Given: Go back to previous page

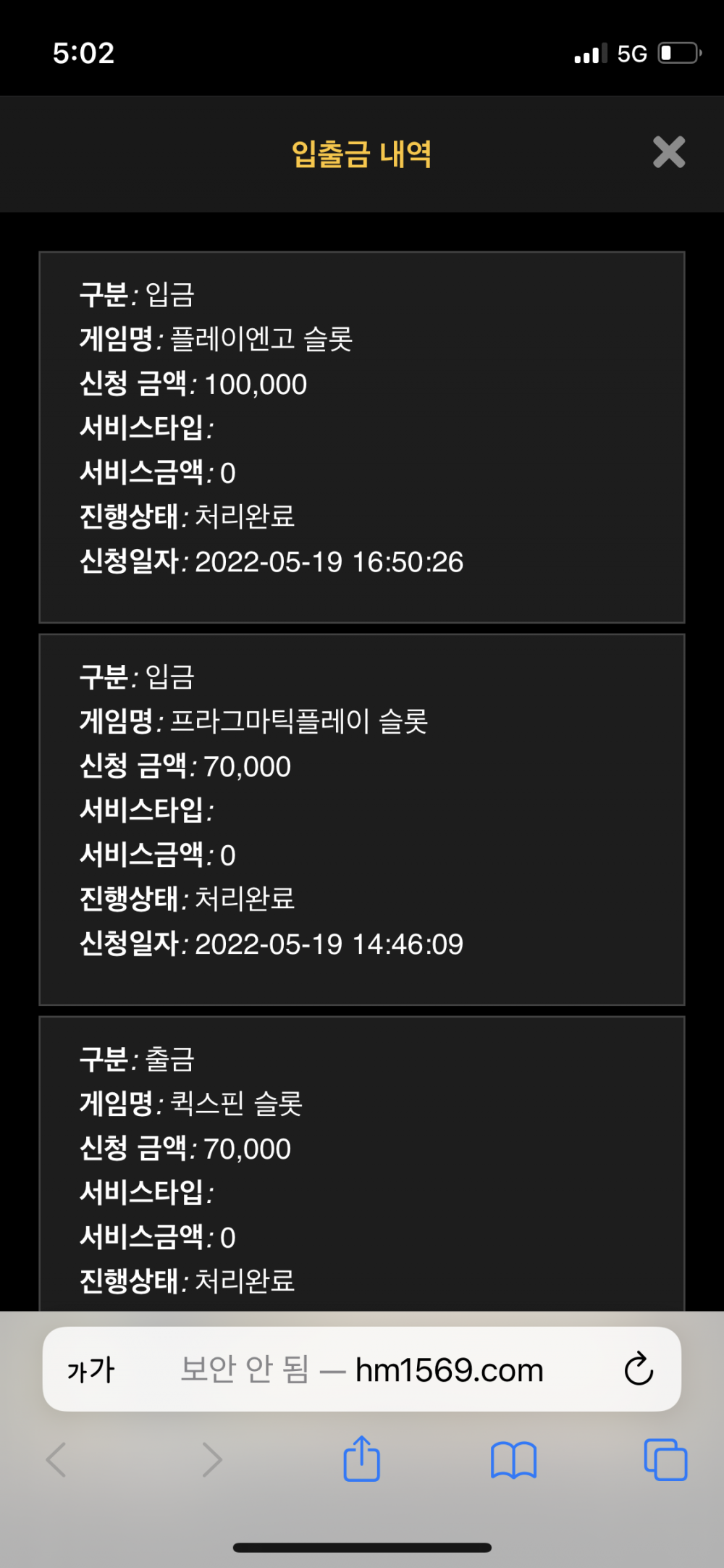Looking at the screenshot, I should (56, 1459).
